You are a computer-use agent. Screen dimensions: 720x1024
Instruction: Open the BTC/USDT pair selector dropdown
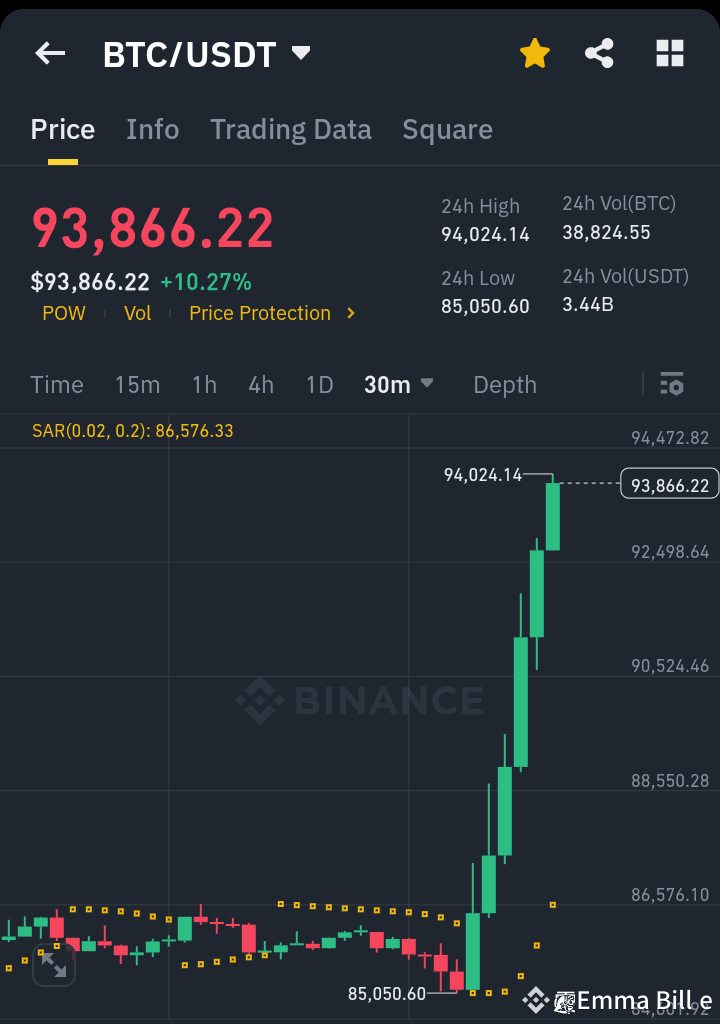click(x=300, y=54)
